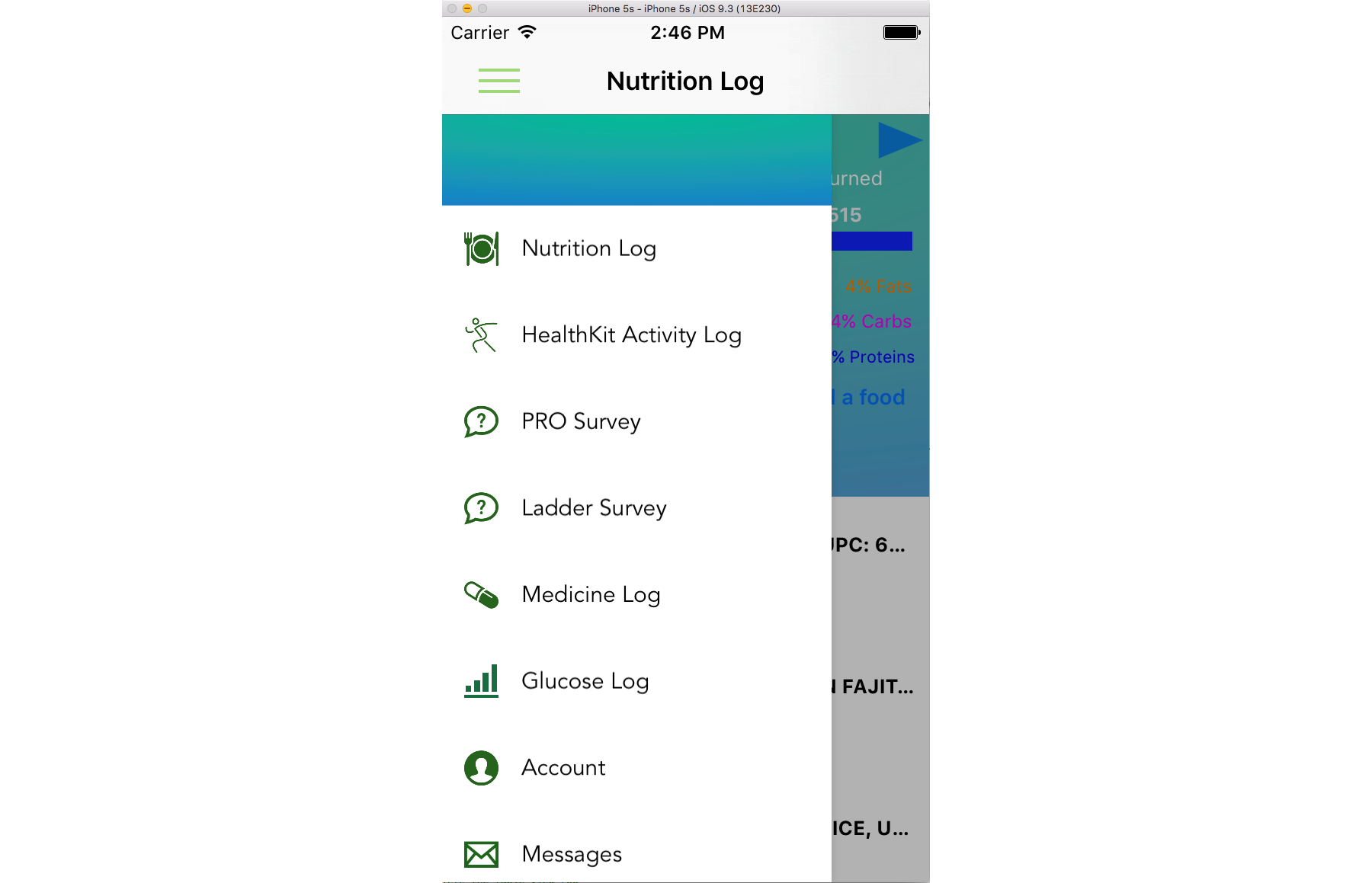Tap the hamburger menu button

498,81
